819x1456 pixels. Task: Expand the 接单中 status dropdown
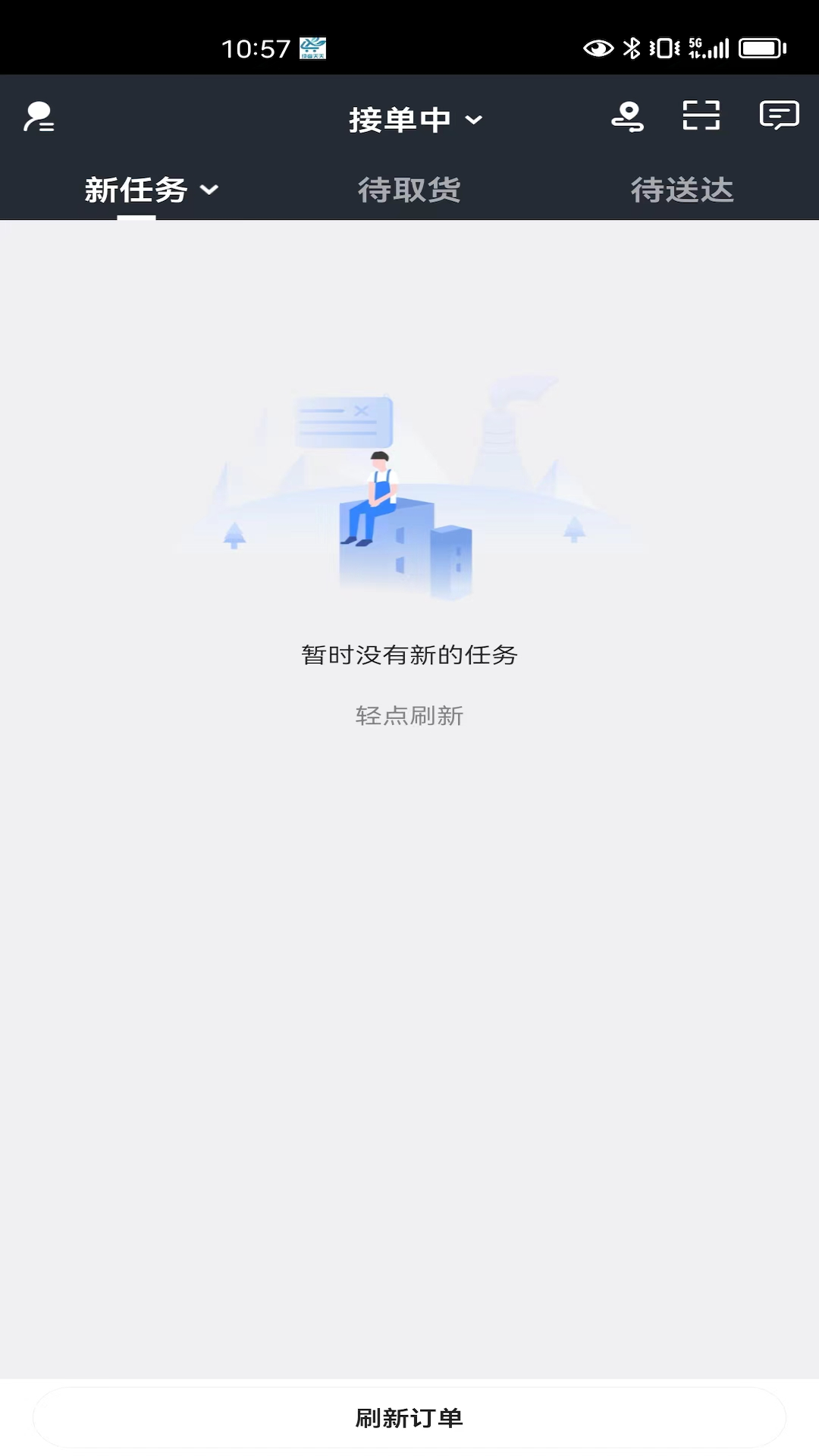point(415,120)
